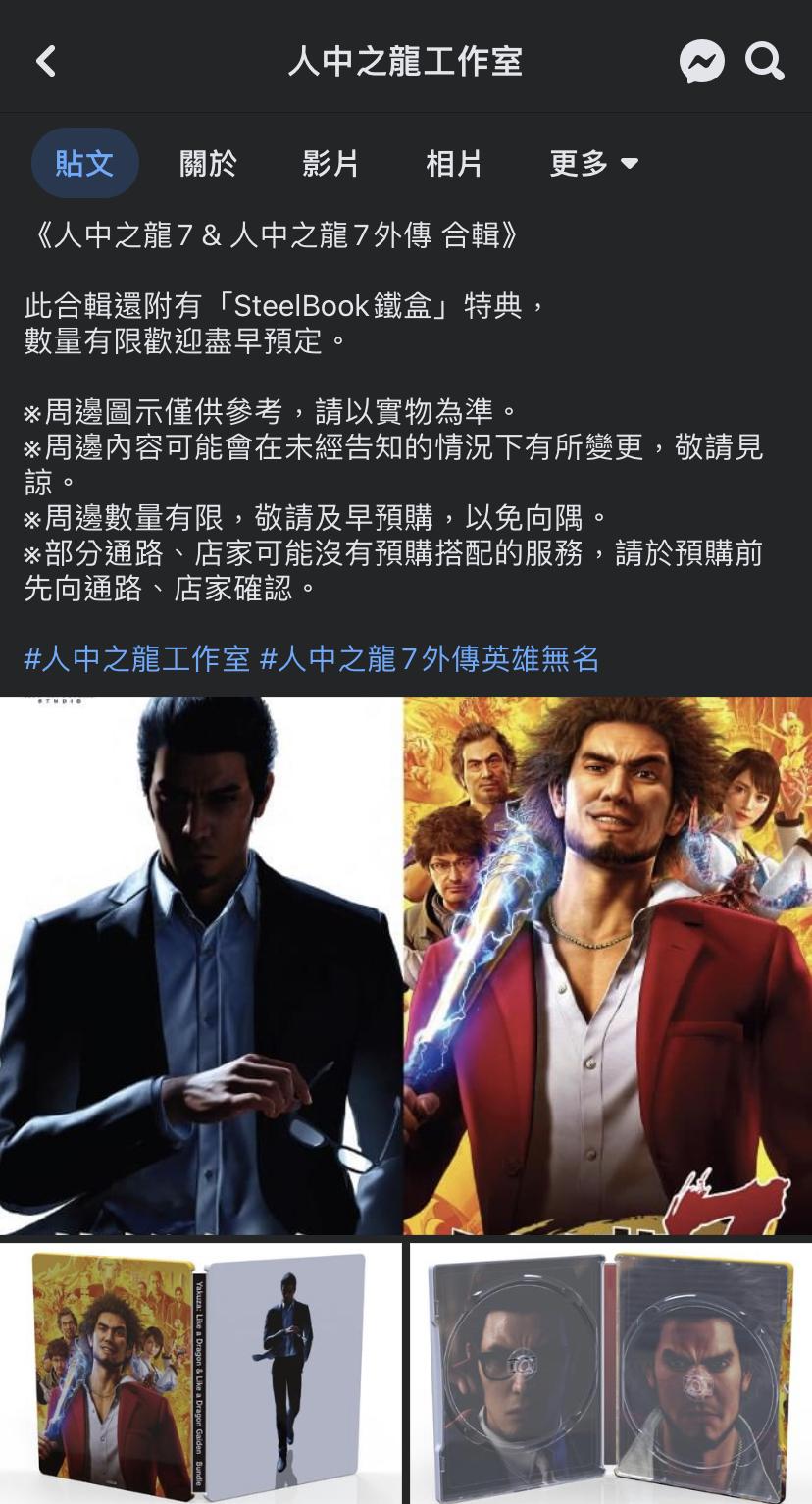Go back using the top-left arrow
The height and width of the screenshot is (1504, 812).
click(46, 61)
